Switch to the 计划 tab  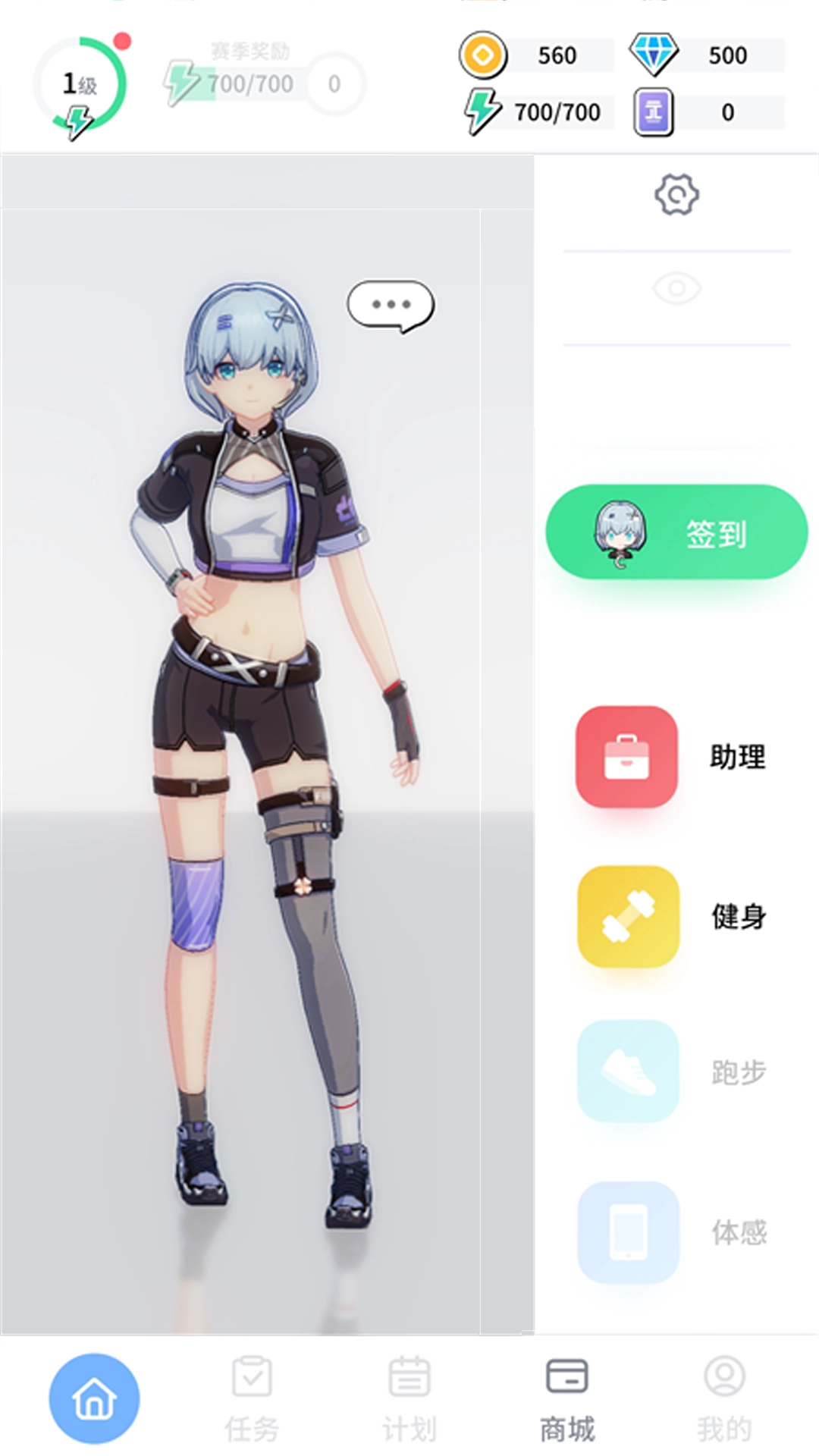(409, 1398)
